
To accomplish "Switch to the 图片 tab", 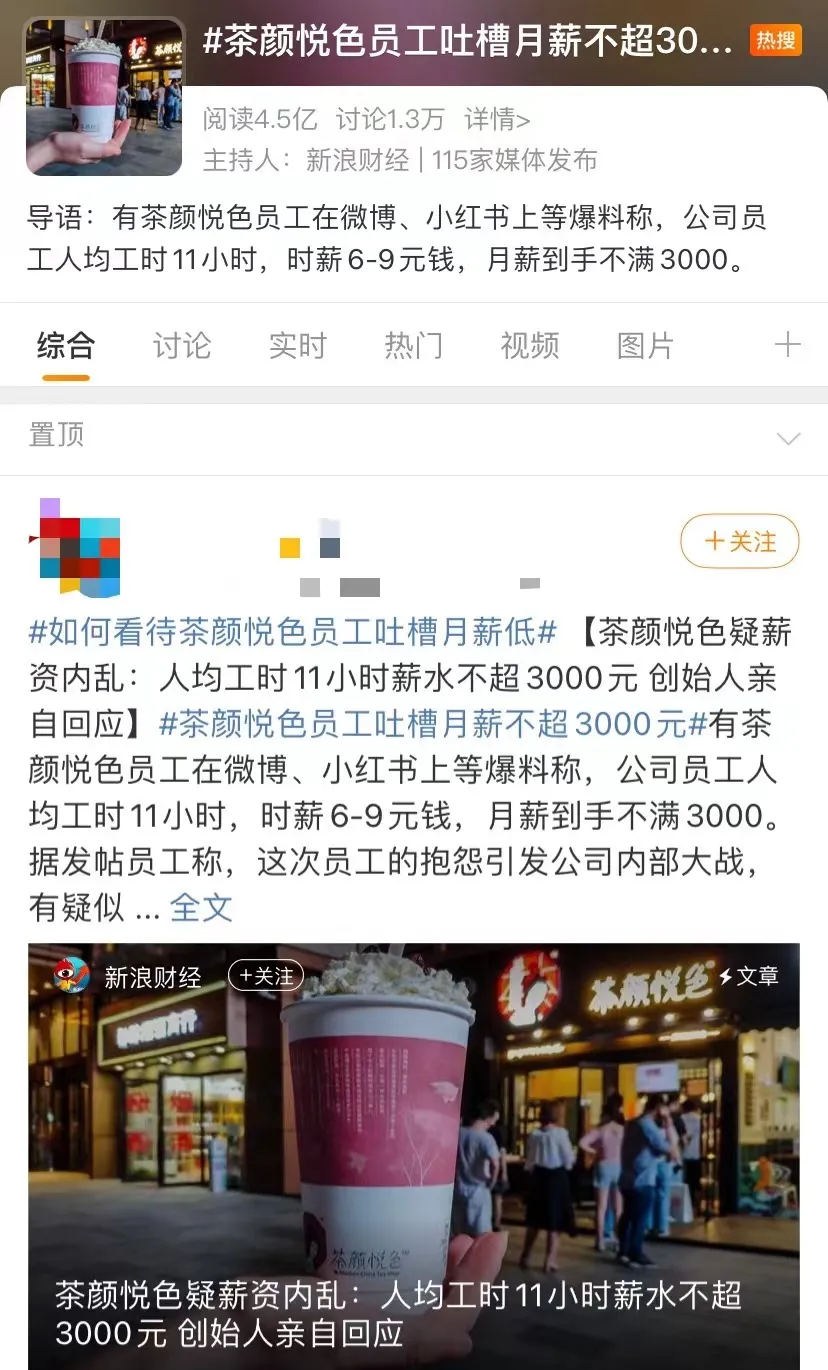I will pyautogui.click(x=646, y=346).
